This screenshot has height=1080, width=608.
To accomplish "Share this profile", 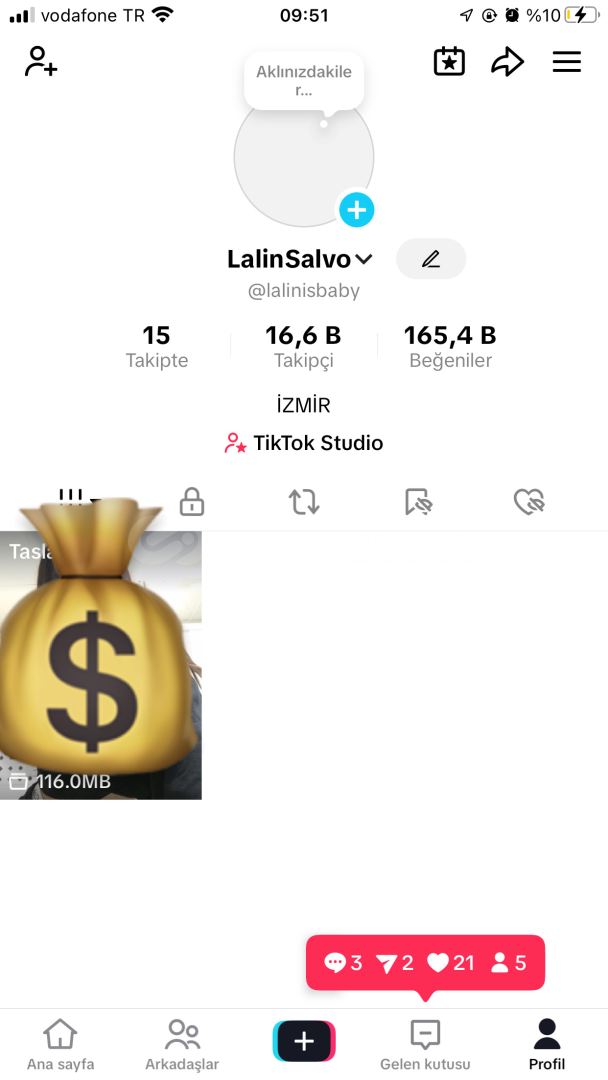I will pos(507,62).
